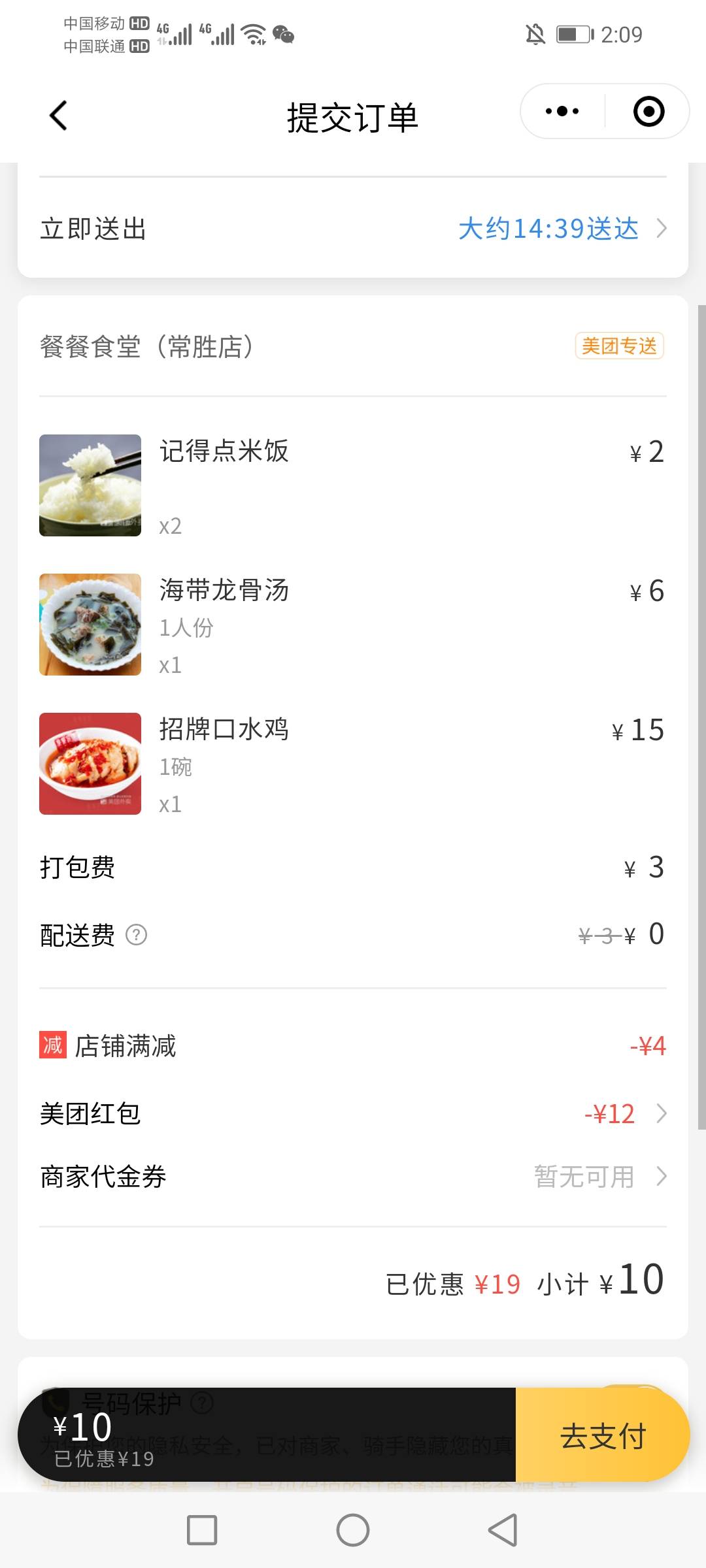Close the mini program with the circle button

[648, 112]
